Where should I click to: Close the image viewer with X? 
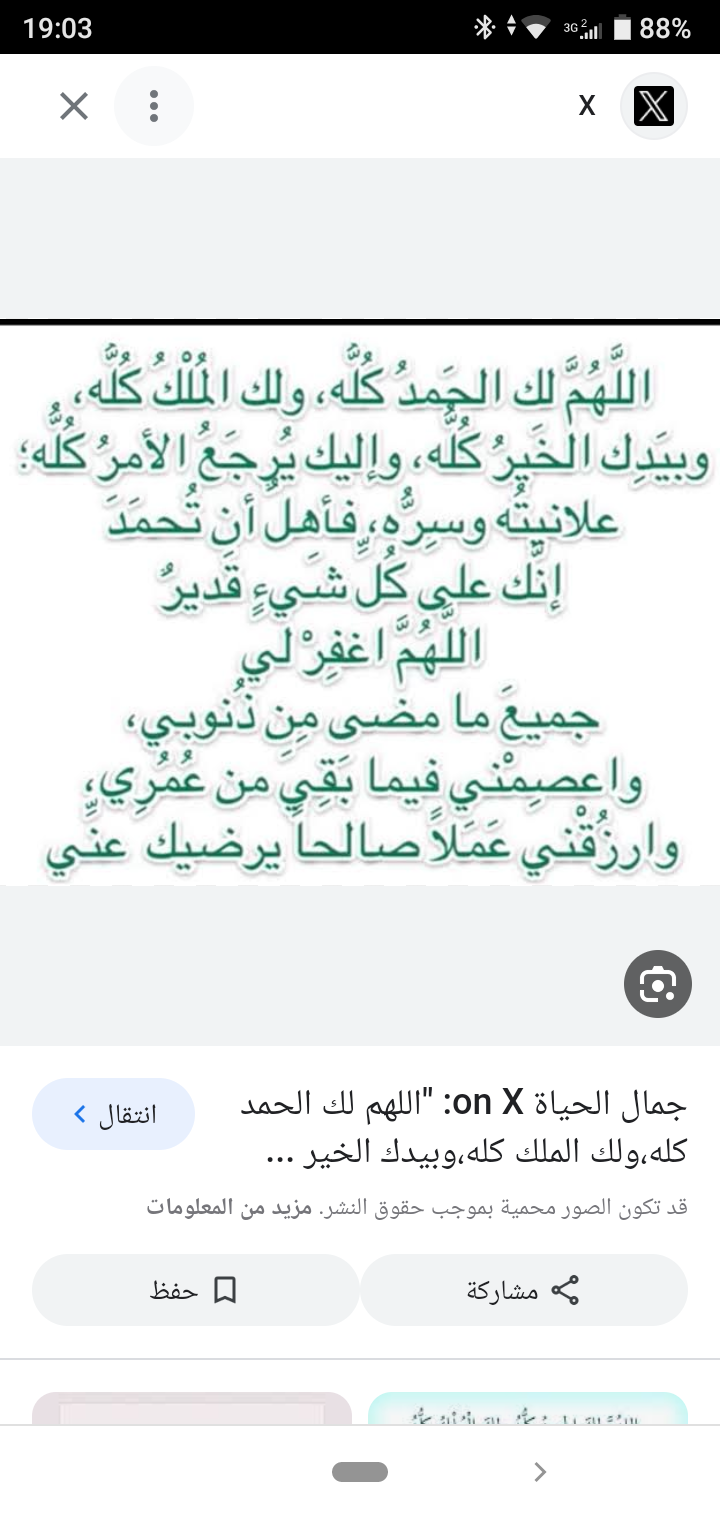click(x=74, y=106)
